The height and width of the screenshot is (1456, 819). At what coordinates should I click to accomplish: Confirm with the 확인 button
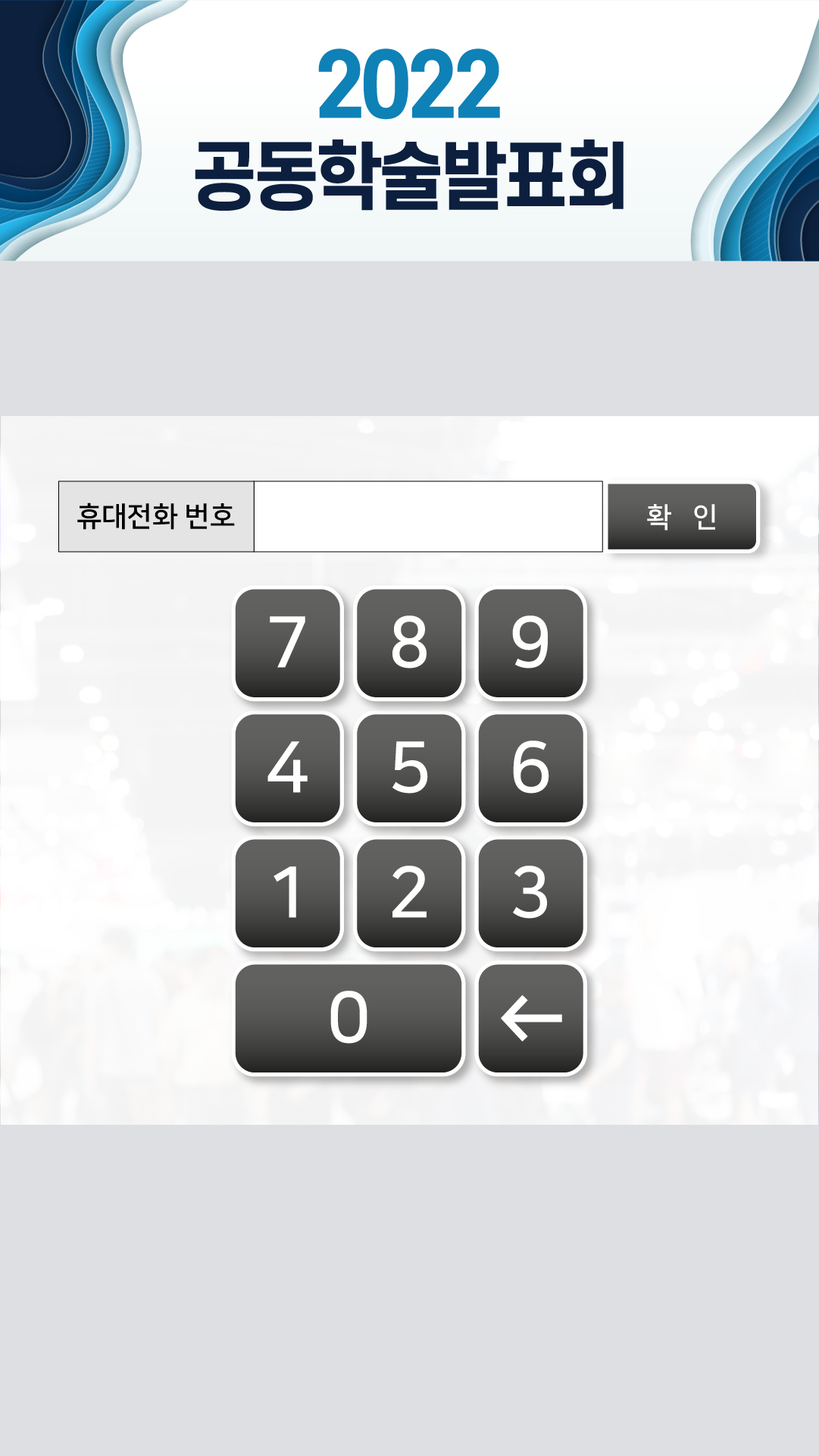[x=682, y=516]
